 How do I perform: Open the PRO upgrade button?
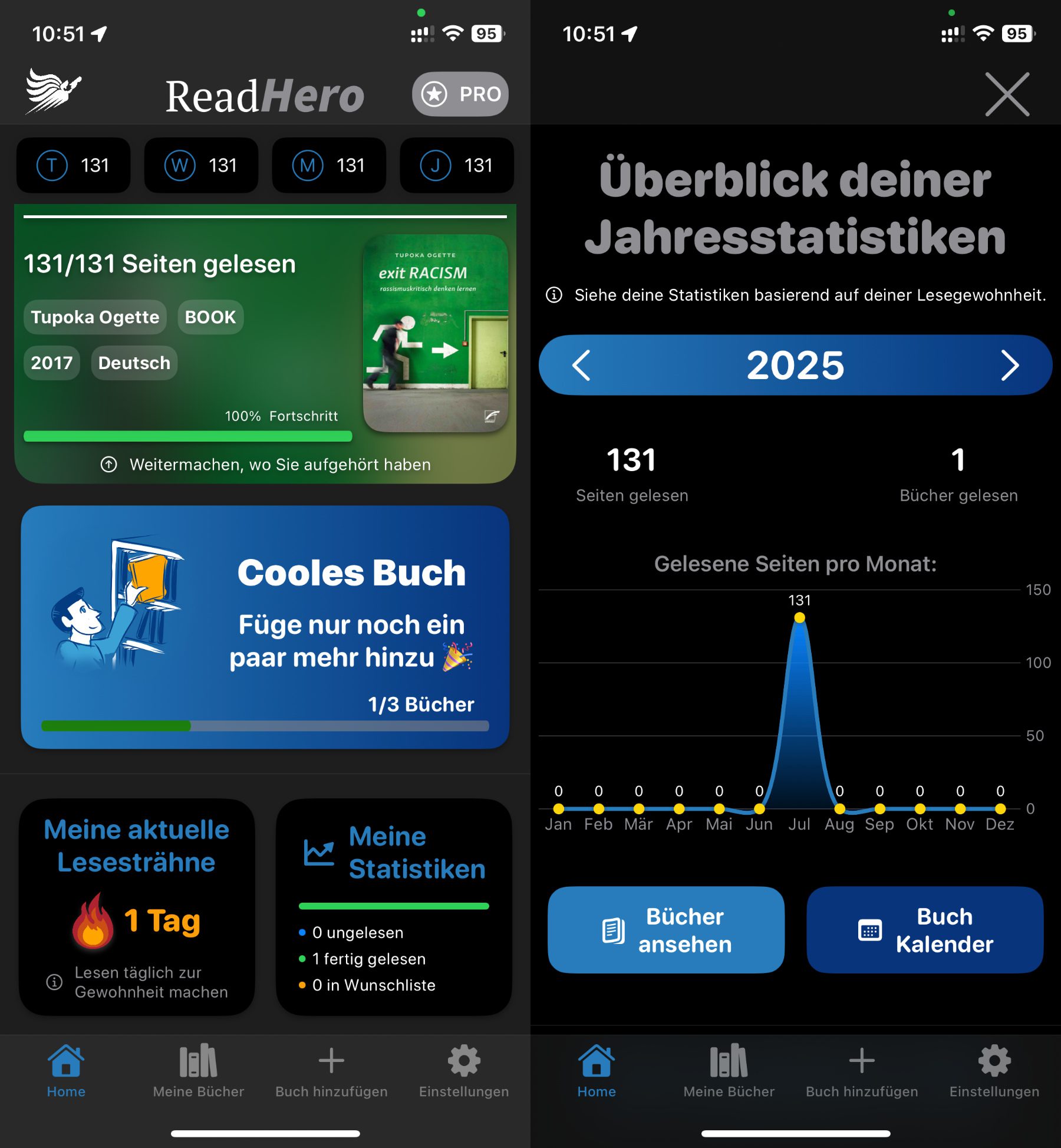(x=460, y=94)
